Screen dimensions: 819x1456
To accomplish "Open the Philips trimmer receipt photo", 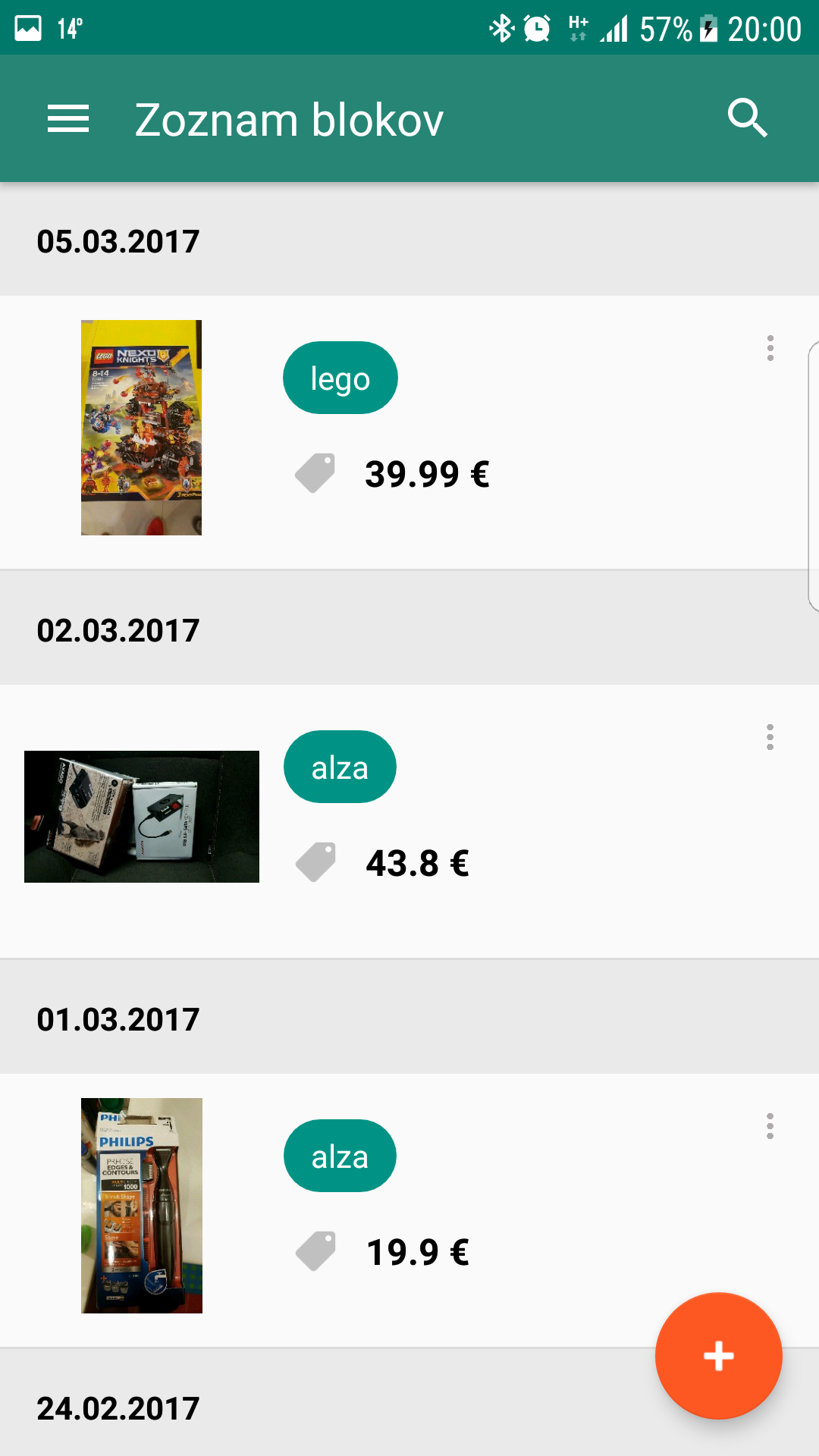I will [142, 1206].
